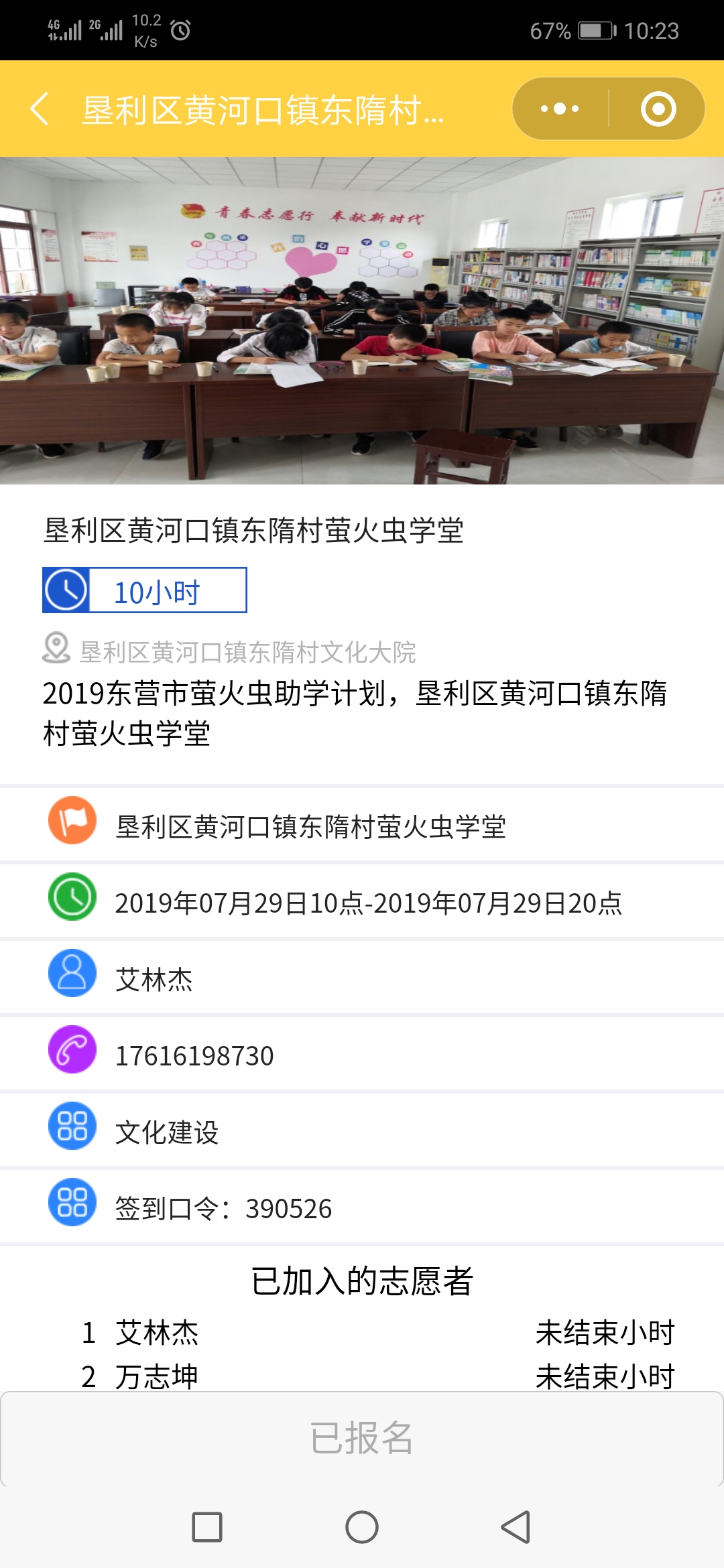Viewport: 724px width, 1568px height.
Task: Close the mini program with the circle button
Action: (658, 109)
